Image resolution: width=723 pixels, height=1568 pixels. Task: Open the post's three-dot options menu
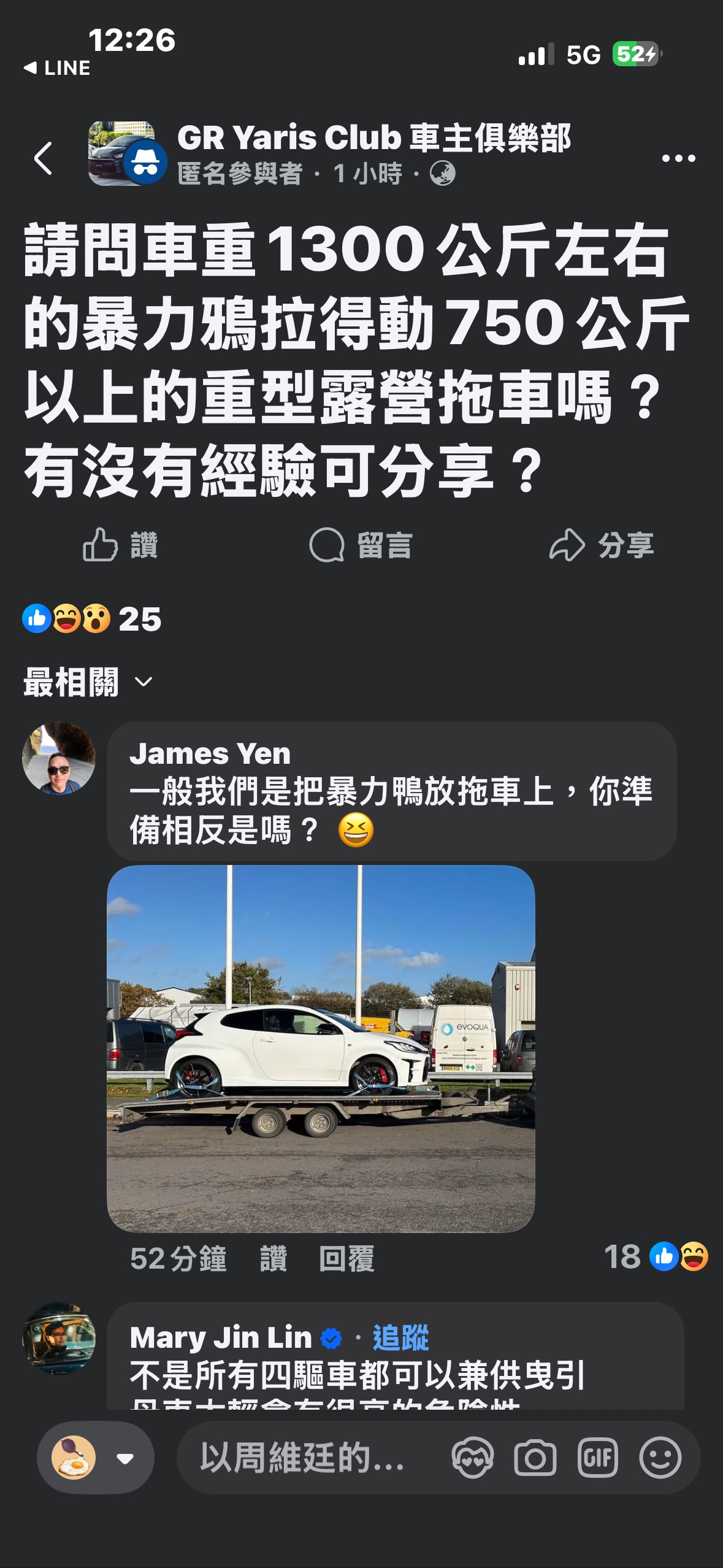[x=678, y=158]
